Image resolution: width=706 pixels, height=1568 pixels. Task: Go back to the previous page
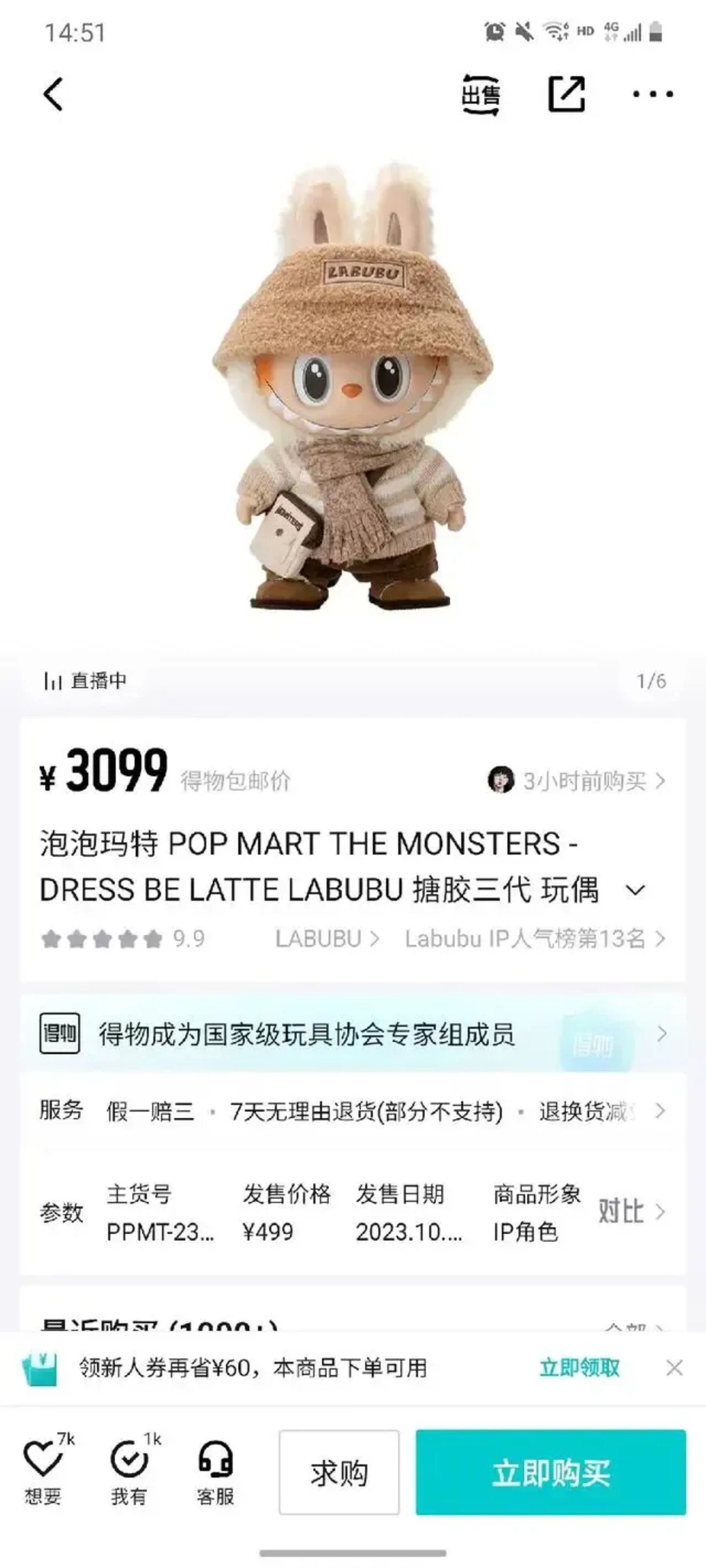(x=53, y=94)
